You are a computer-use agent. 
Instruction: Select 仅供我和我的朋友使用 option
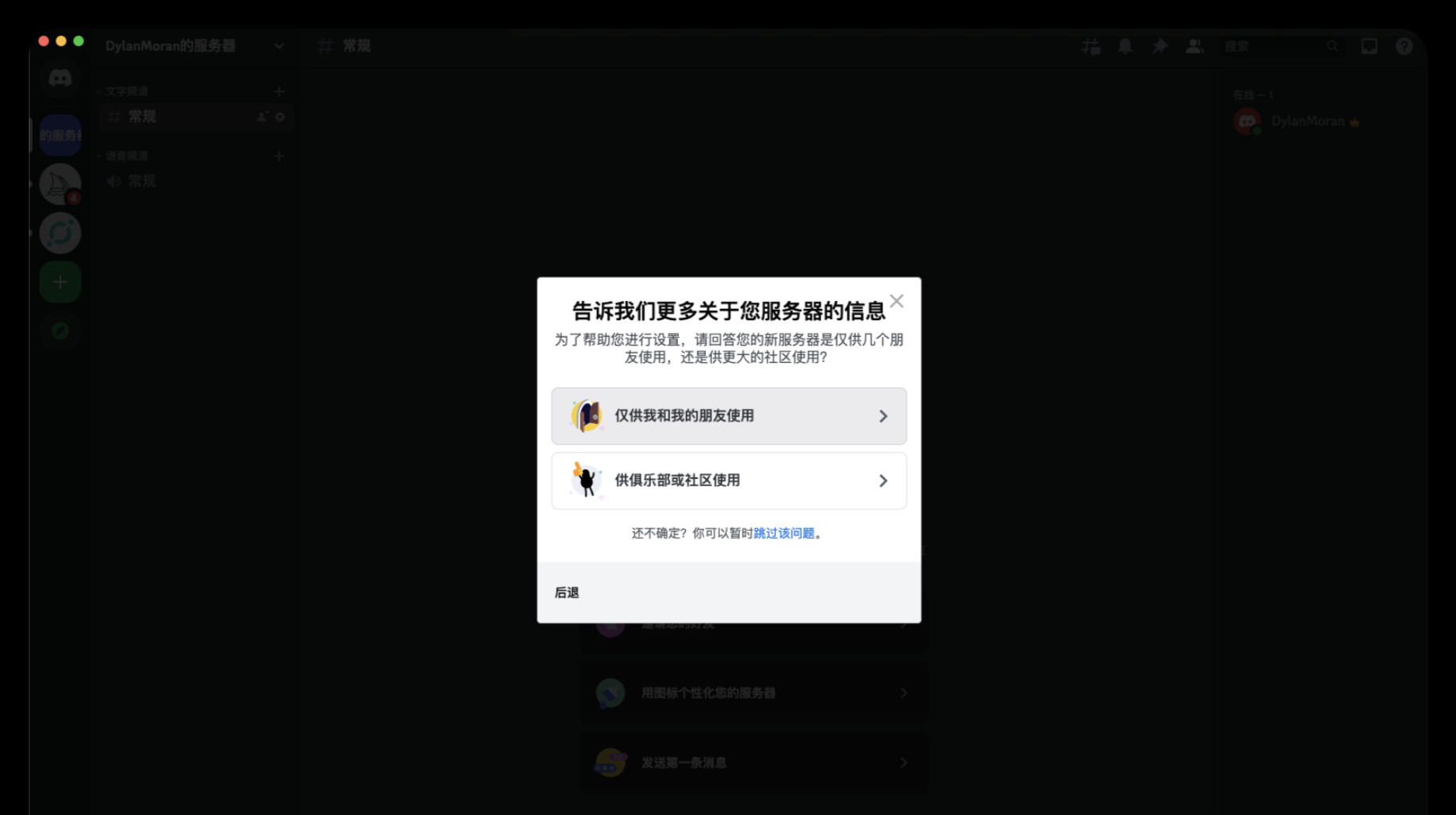coord(728,416)
